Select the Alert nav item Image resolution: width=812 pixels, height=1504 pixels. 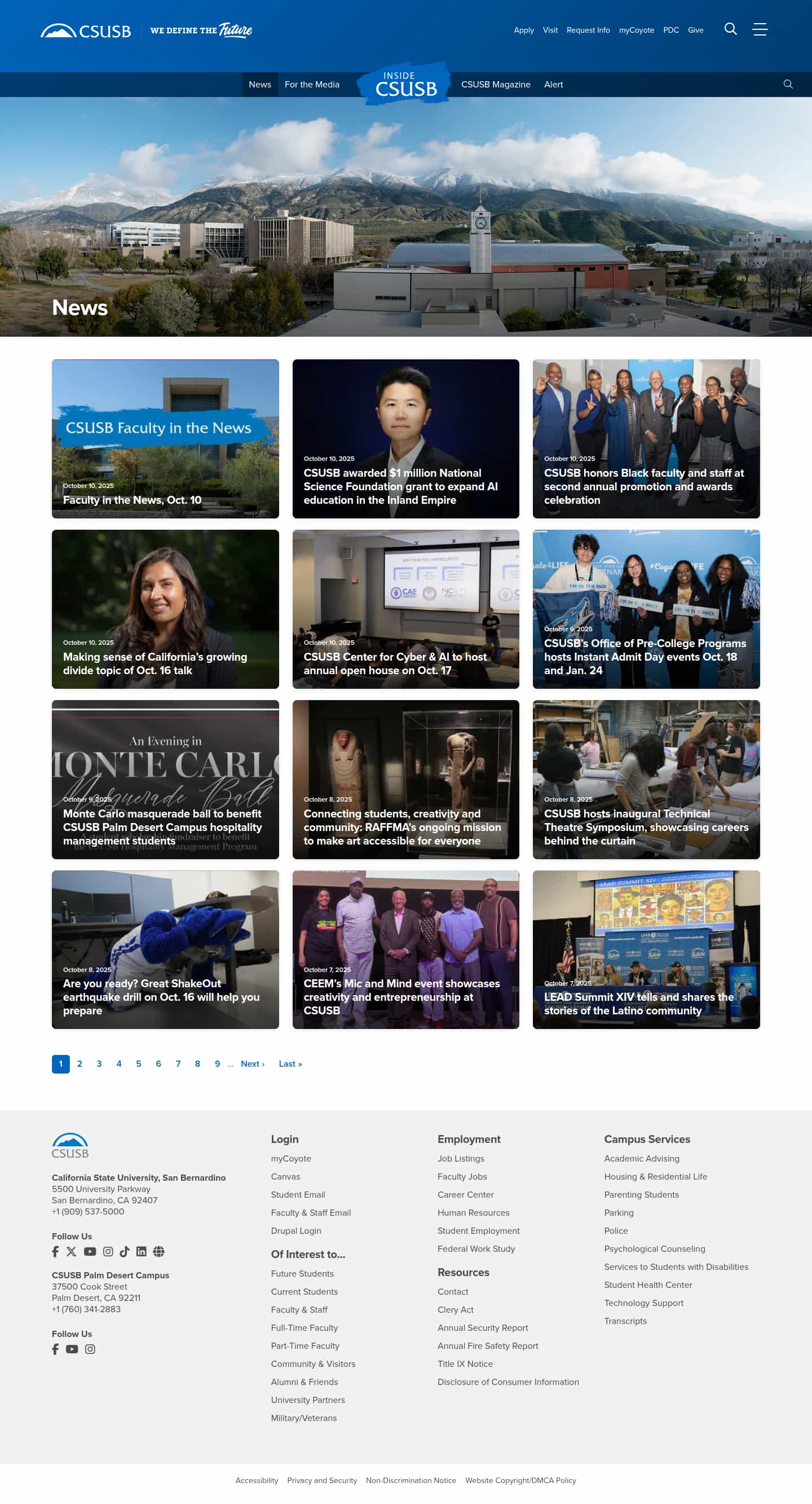(553, 85)
